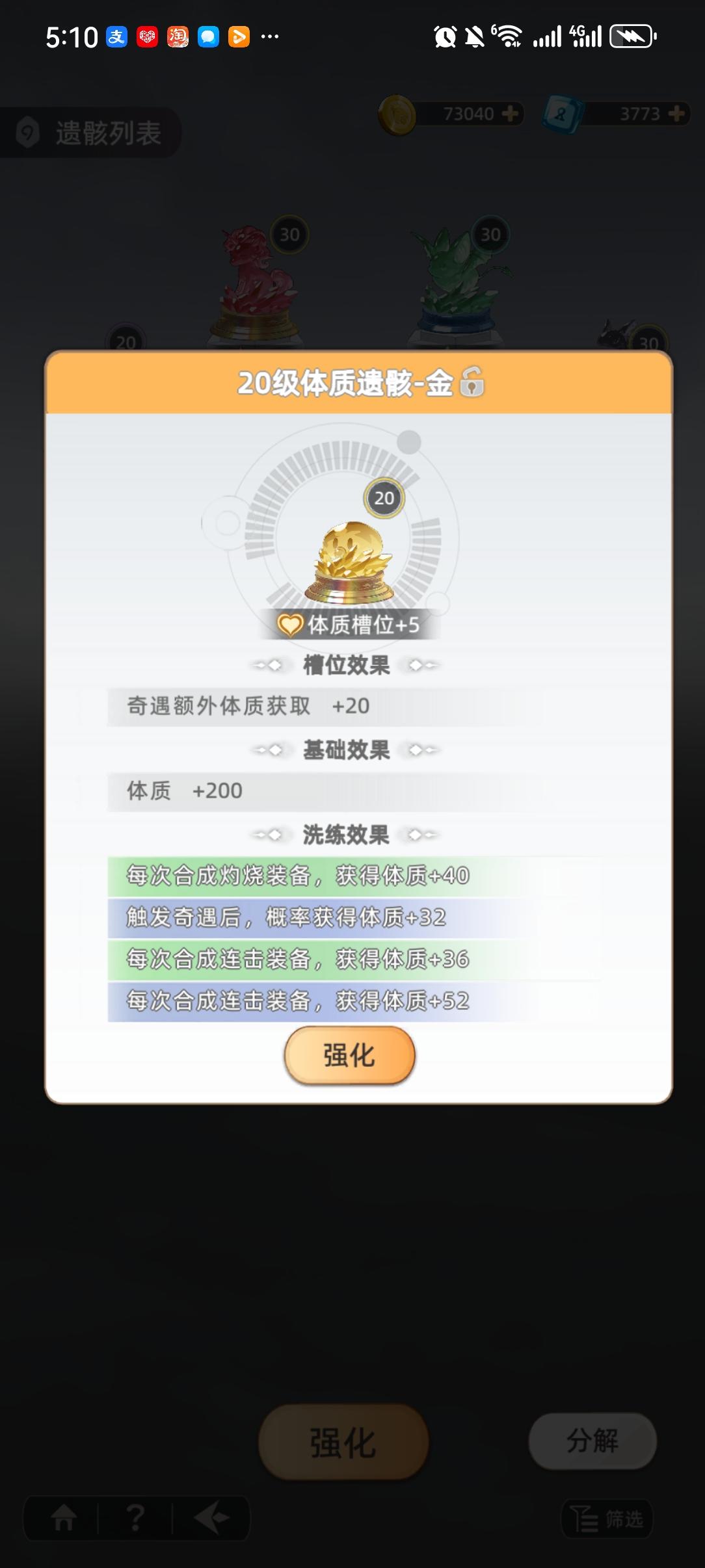Tap the unlock padlock icon in dialog title
Screen dimensions: 705x1568
click(473, 384)
